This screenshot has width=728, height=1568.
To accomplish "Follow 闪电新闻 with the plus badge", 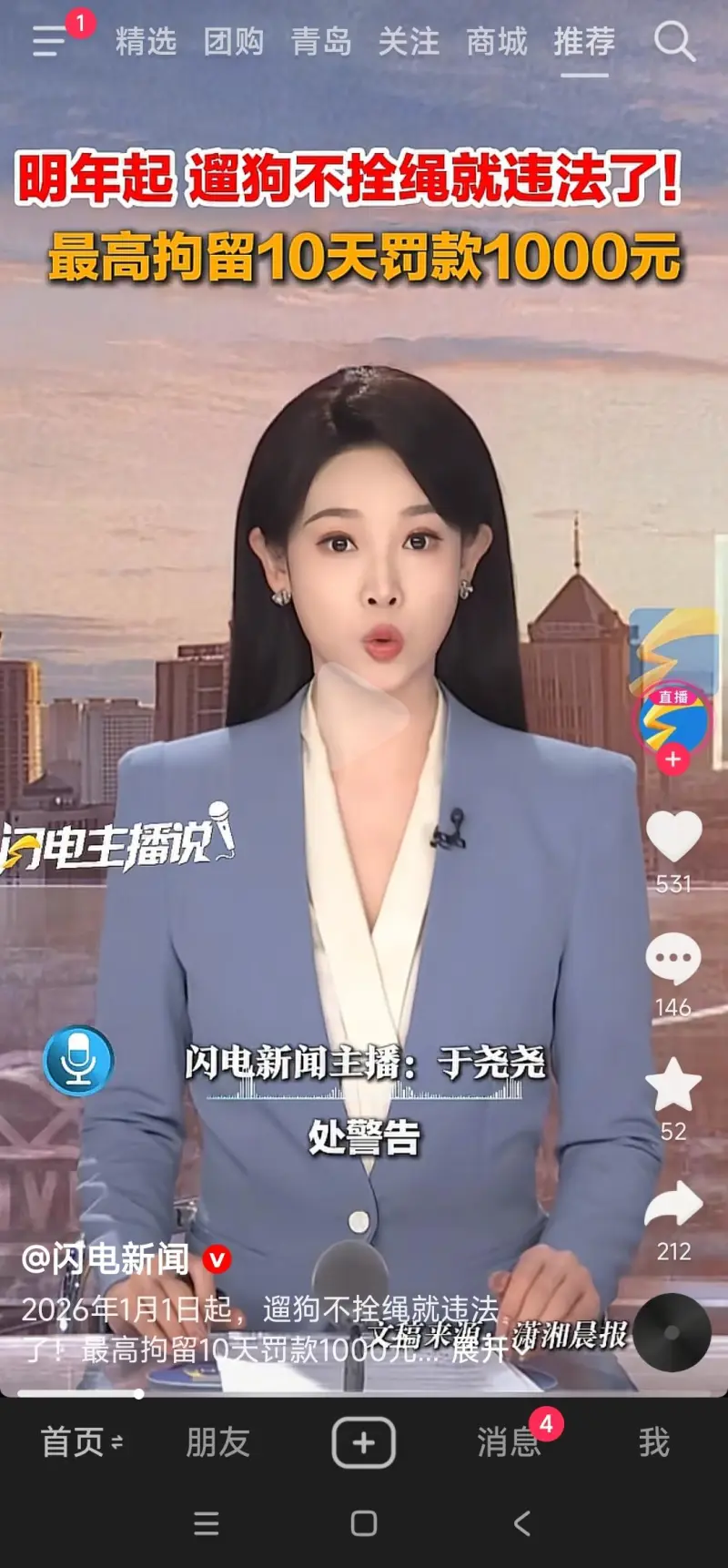I will coord(672,759).
